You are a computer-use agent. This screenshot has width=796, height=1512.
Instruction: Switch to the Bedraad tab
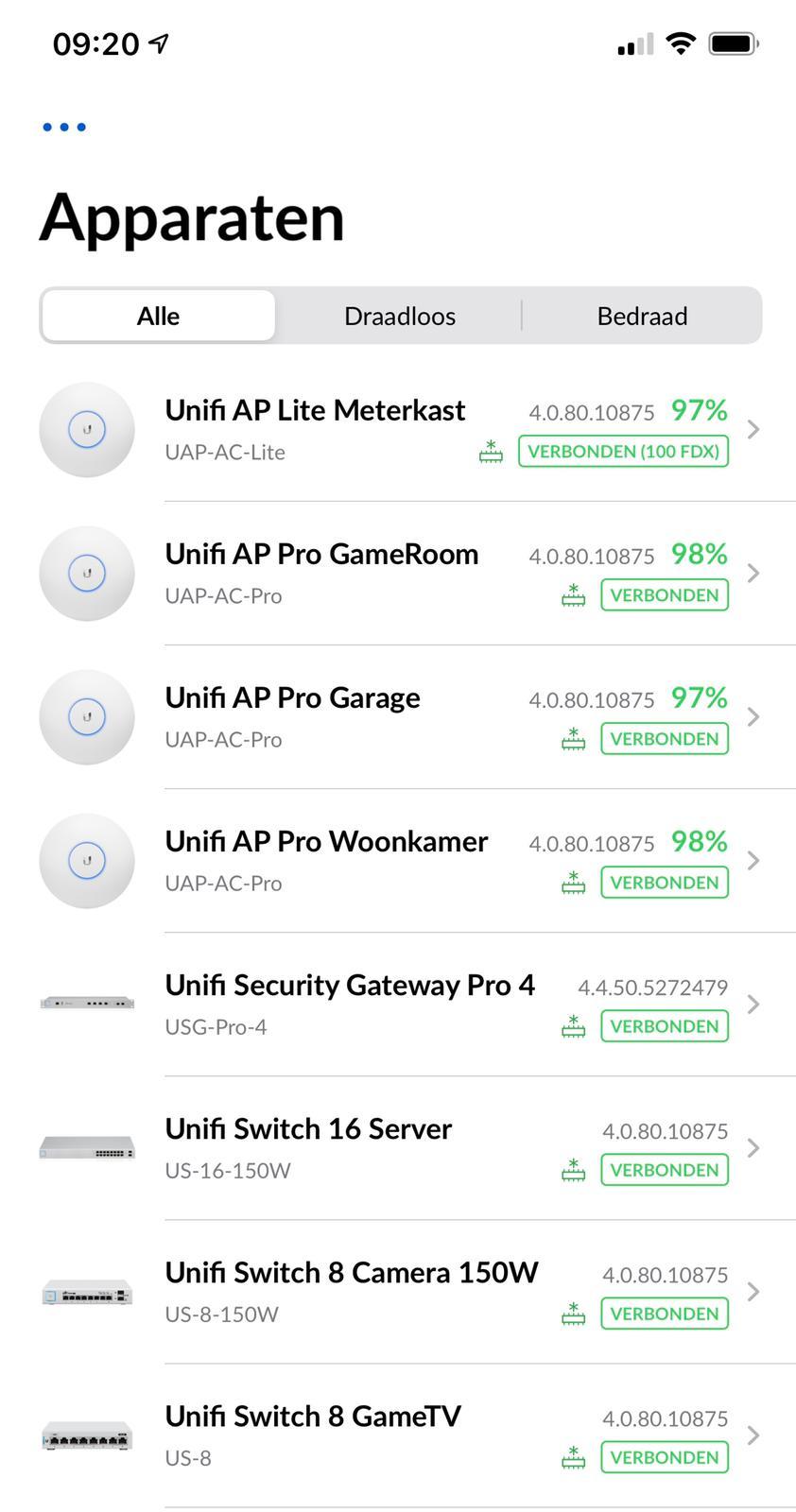pyautogui.click(x=642, y=316)
